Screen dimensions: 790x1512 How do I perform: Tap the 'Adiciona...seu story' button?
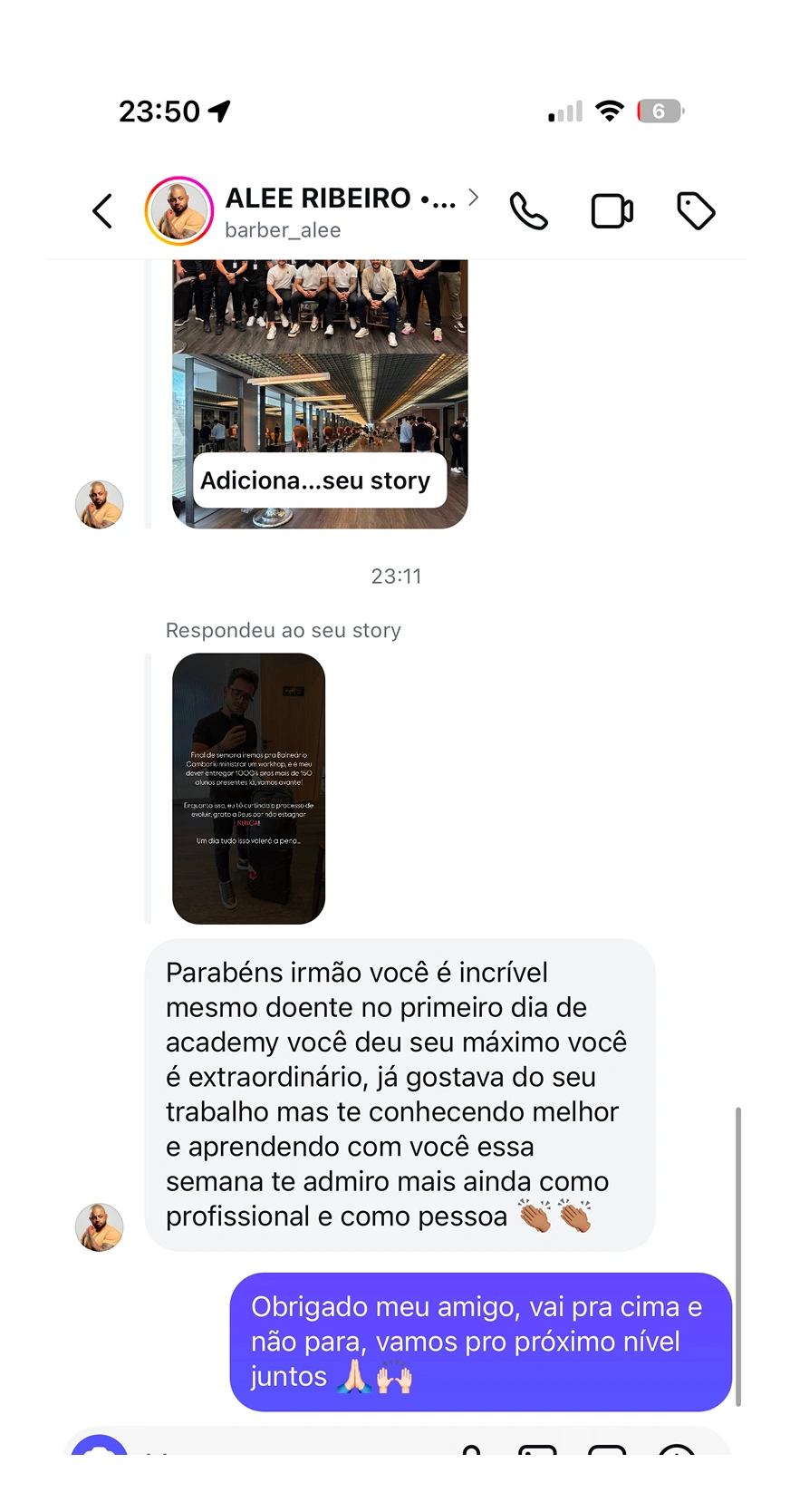319,480
